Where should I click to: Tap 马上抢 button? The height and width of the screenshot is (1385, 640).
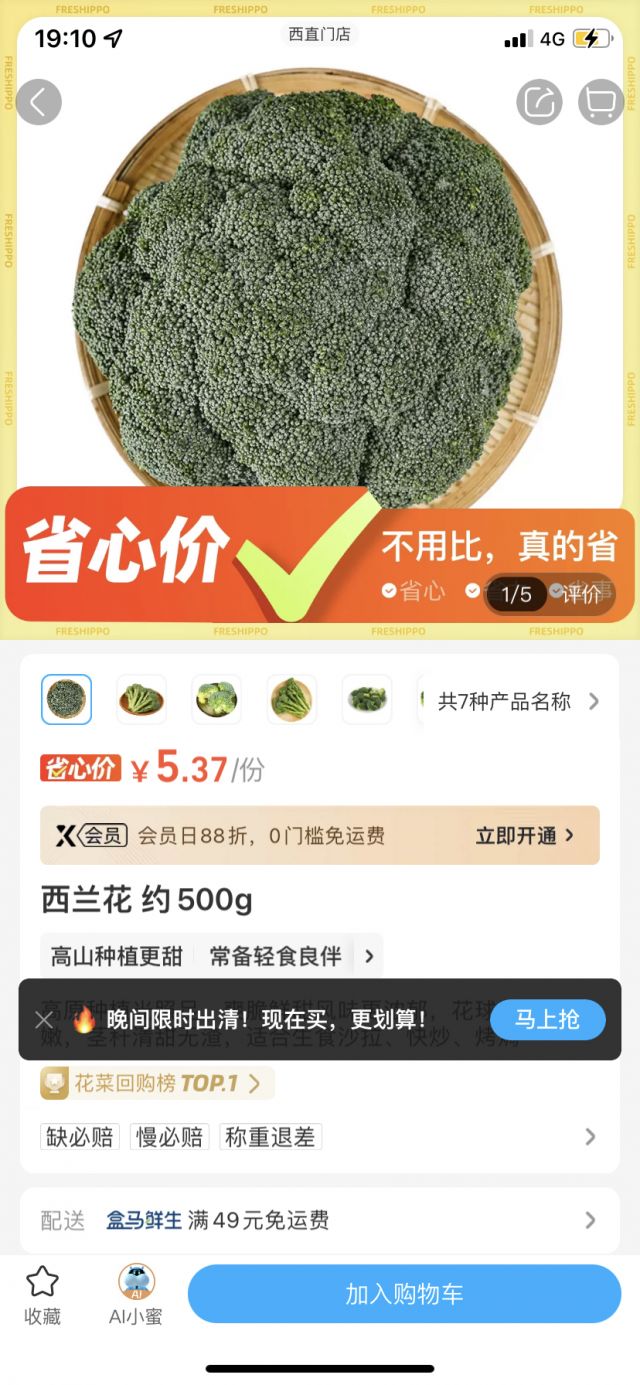click(x=547, y=1019)
